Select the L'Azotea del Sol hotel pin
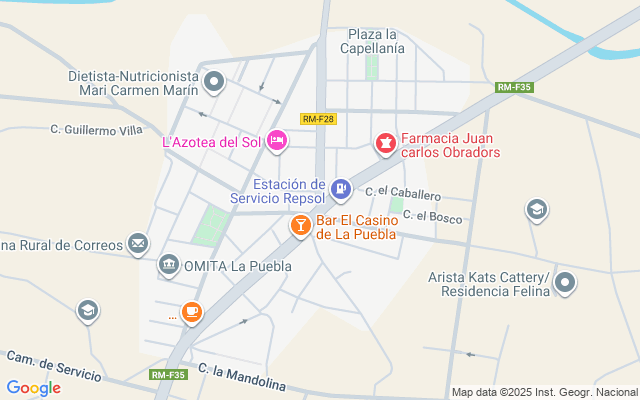 [x=278, y=143]
